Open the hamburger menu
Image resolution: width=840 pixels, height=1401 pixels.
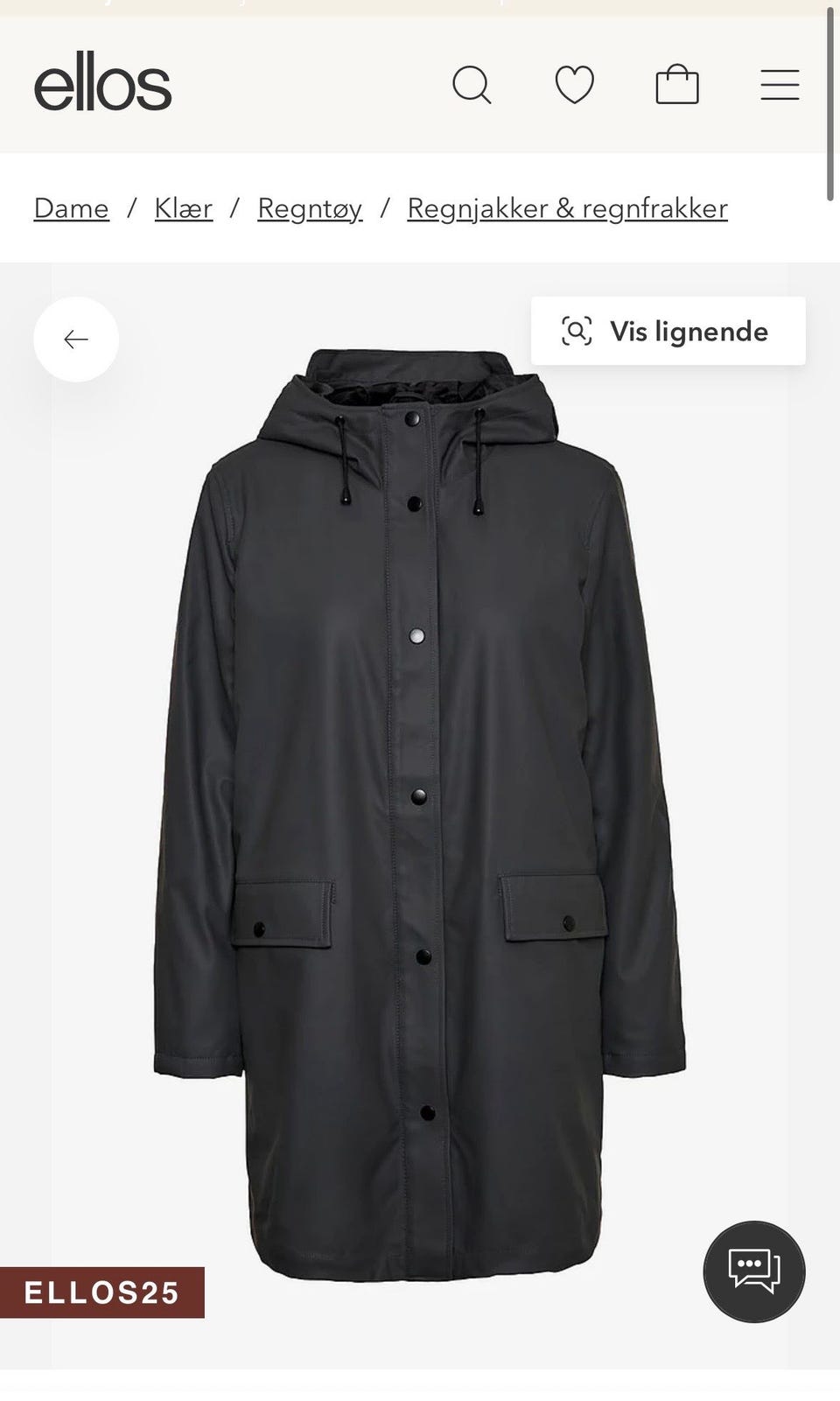pos(780,86)
